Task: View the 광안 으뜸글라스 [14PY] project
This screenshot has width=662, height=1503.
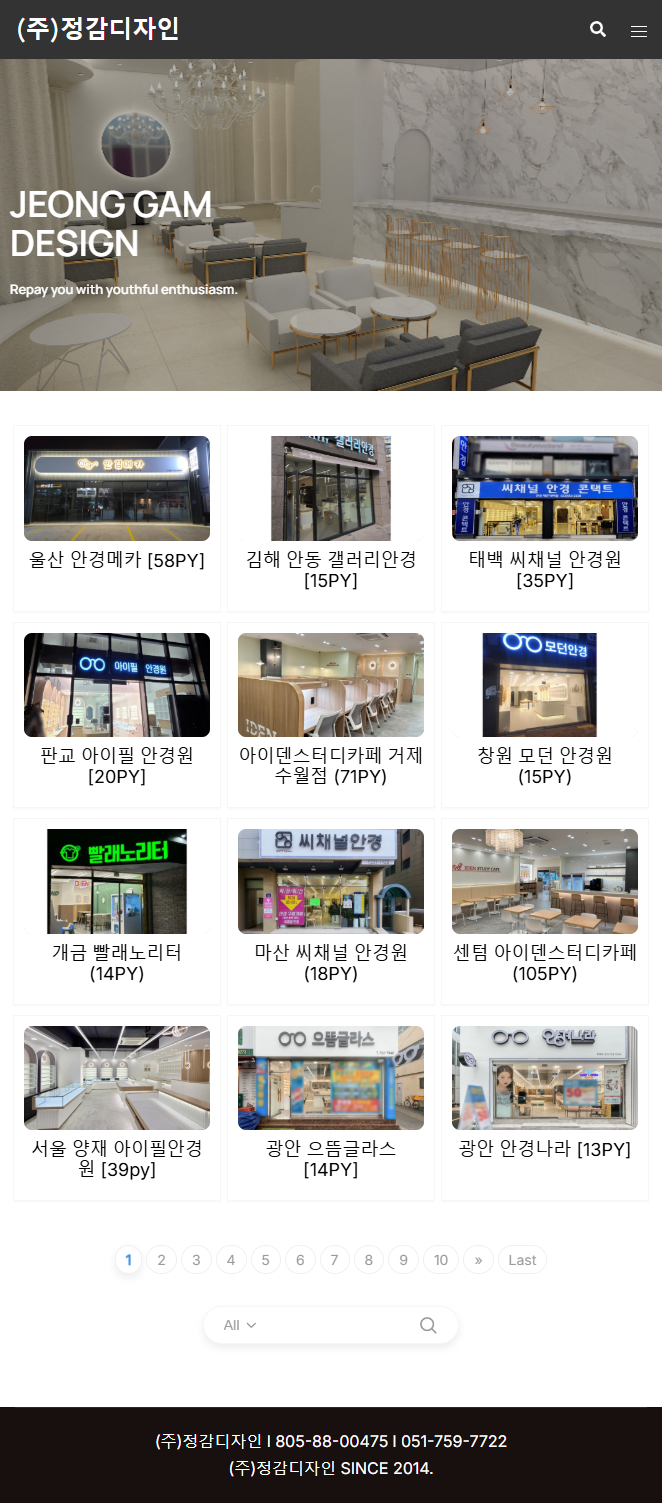Action: (331, 1078)
